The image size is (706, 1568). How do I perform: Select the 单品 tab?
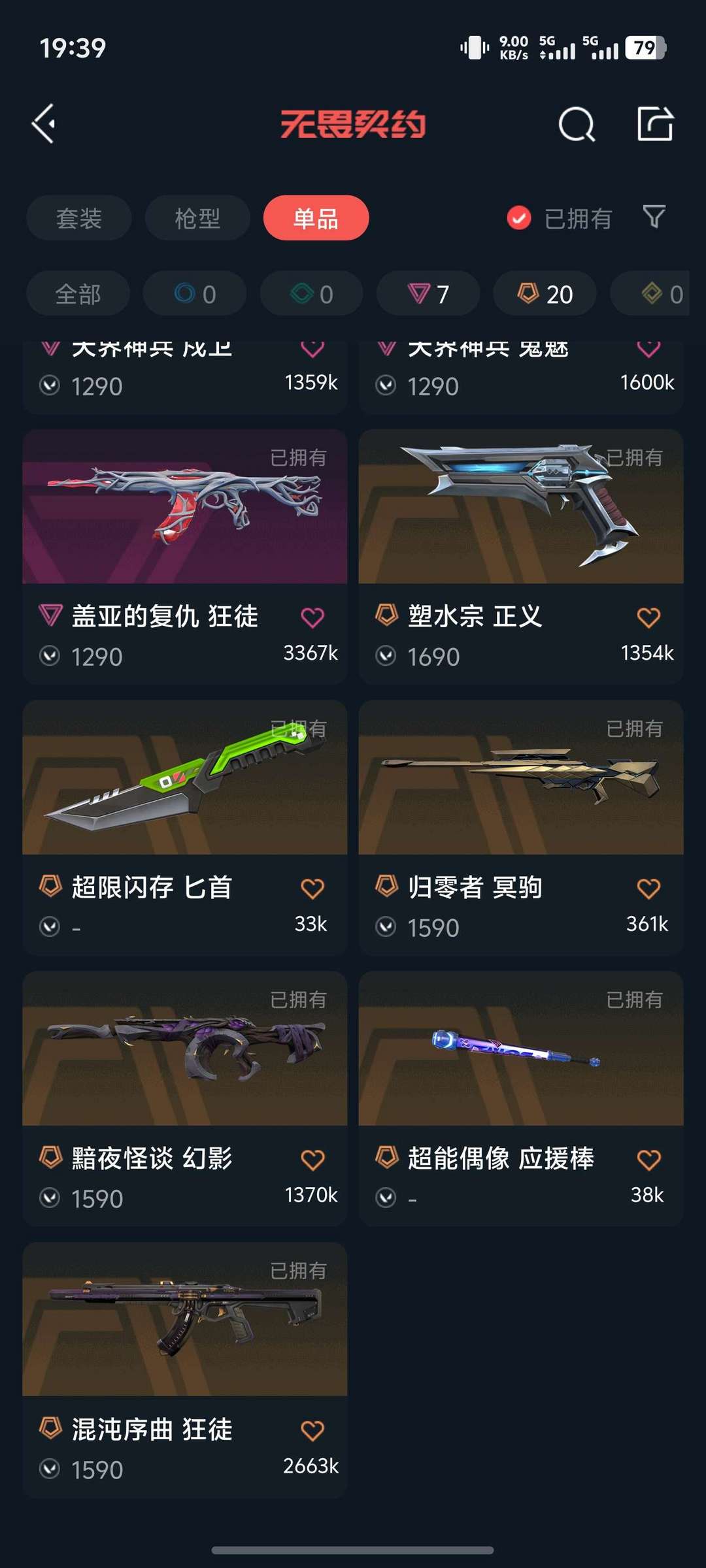[316, 218]
